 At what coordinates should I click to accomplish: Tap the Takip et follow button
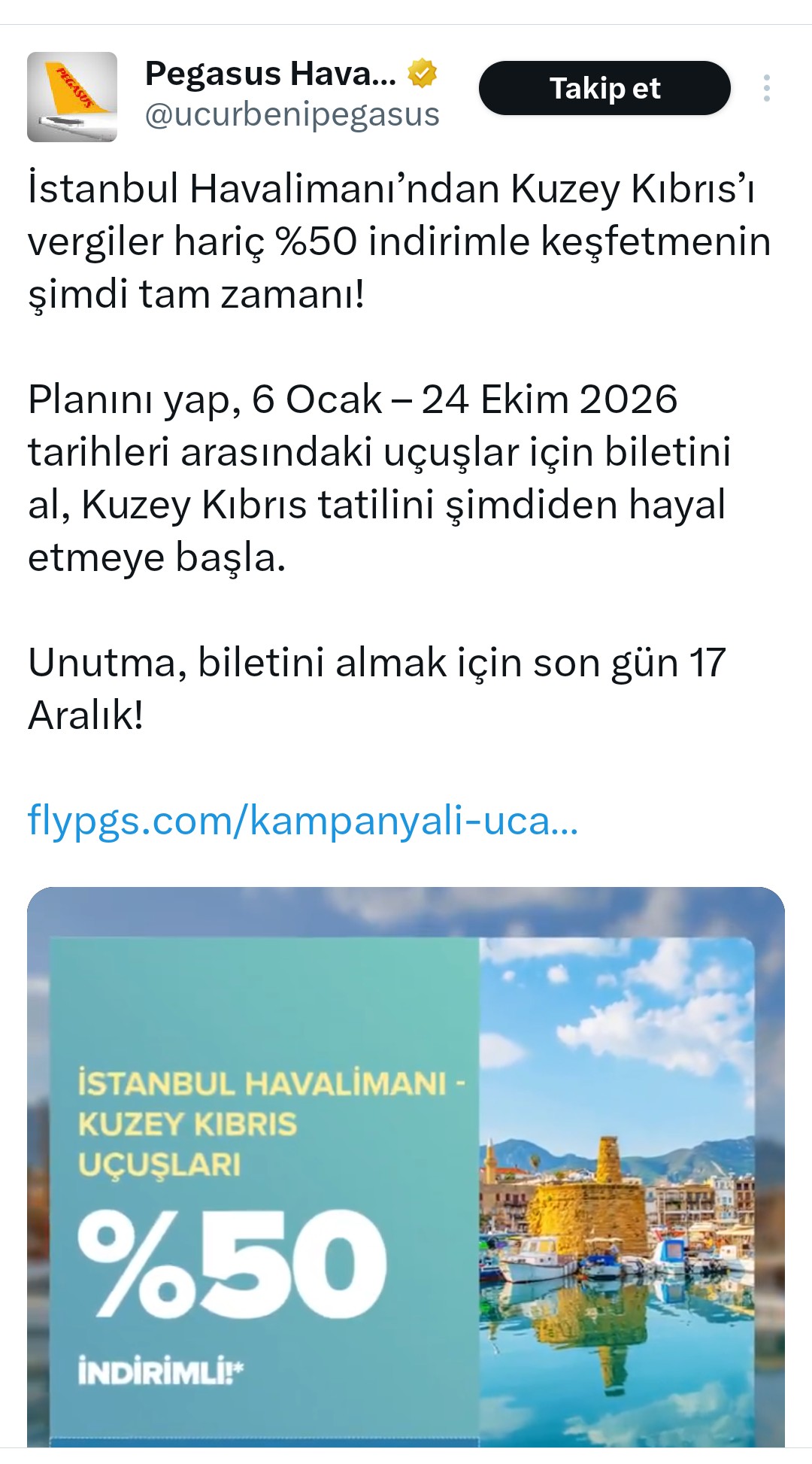click(x=604, y=89)
